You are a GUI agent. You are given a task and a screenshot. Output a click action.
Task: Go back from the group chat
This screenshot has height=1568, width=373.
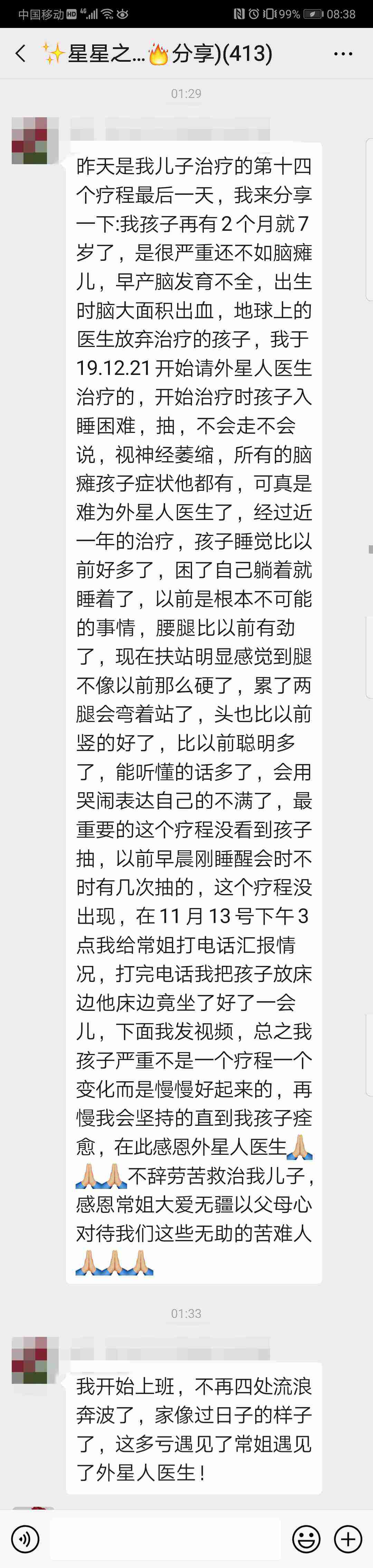tap(21, 53)
